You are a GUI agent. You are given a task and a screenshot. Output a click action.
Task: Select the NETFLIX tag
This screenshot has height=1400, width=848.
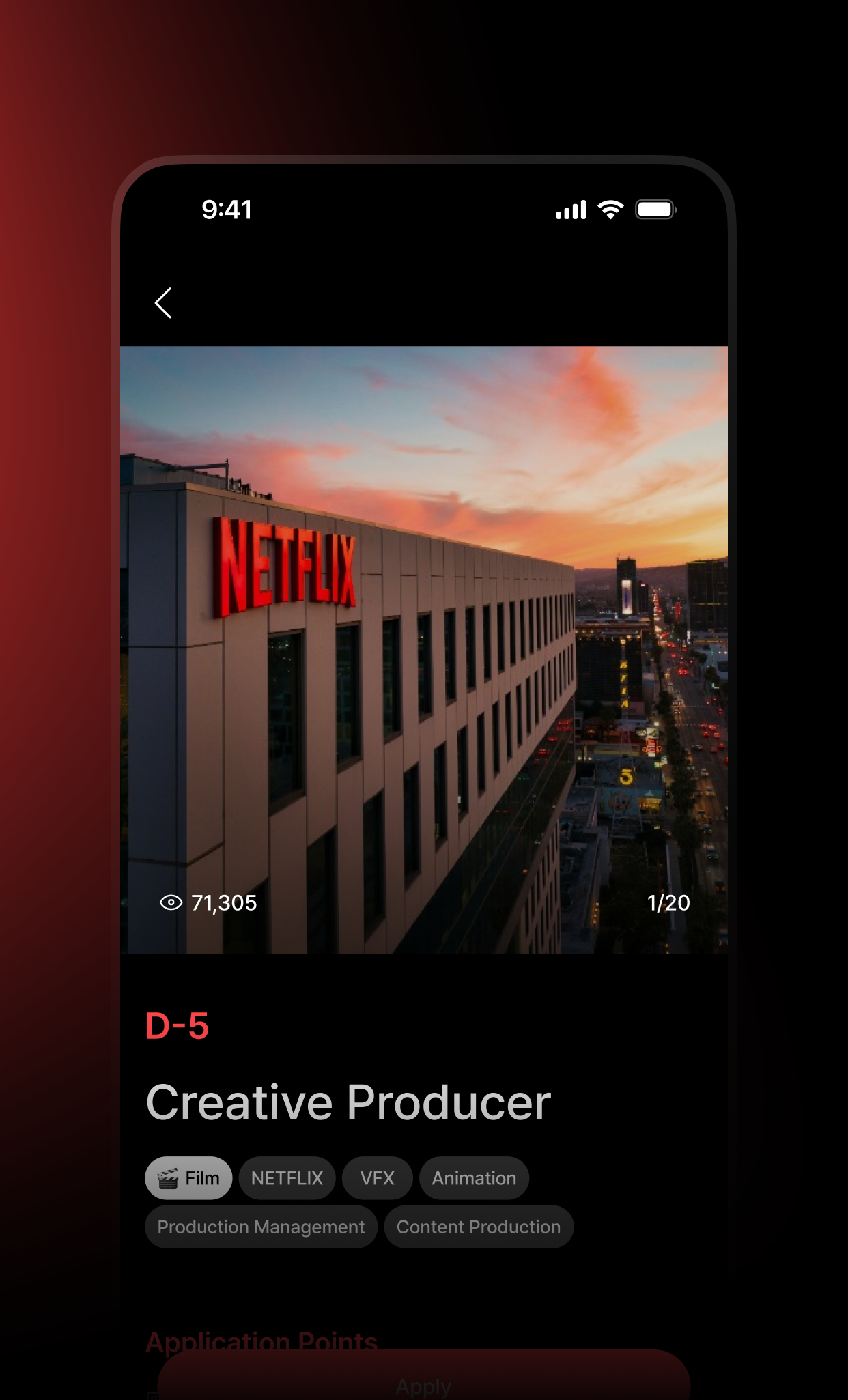coord(287,1177)
